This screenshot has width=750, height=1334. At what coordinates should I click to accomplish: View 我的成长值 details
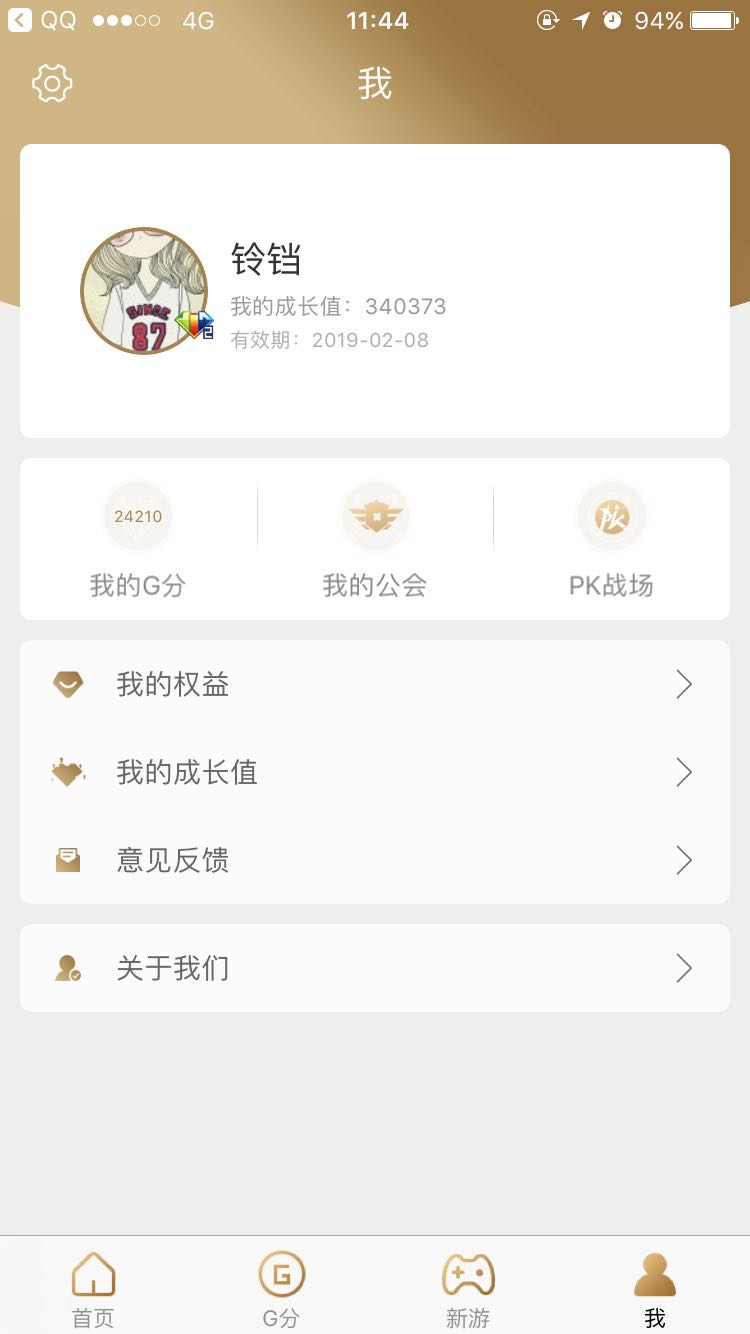[x=375, y=772]
